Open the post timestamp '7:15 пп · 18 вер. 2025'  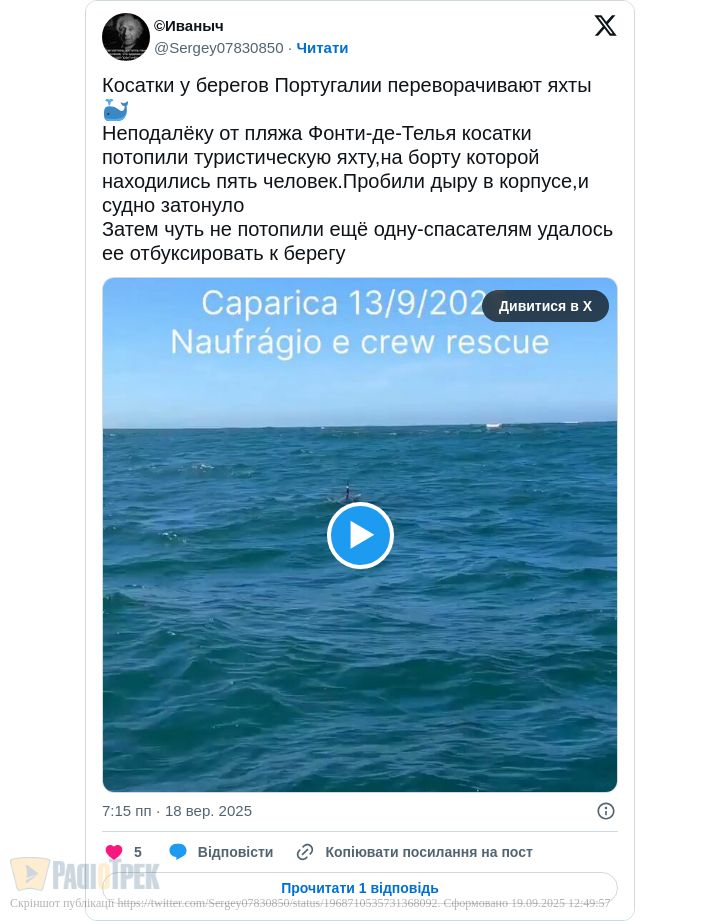point(177,811)
